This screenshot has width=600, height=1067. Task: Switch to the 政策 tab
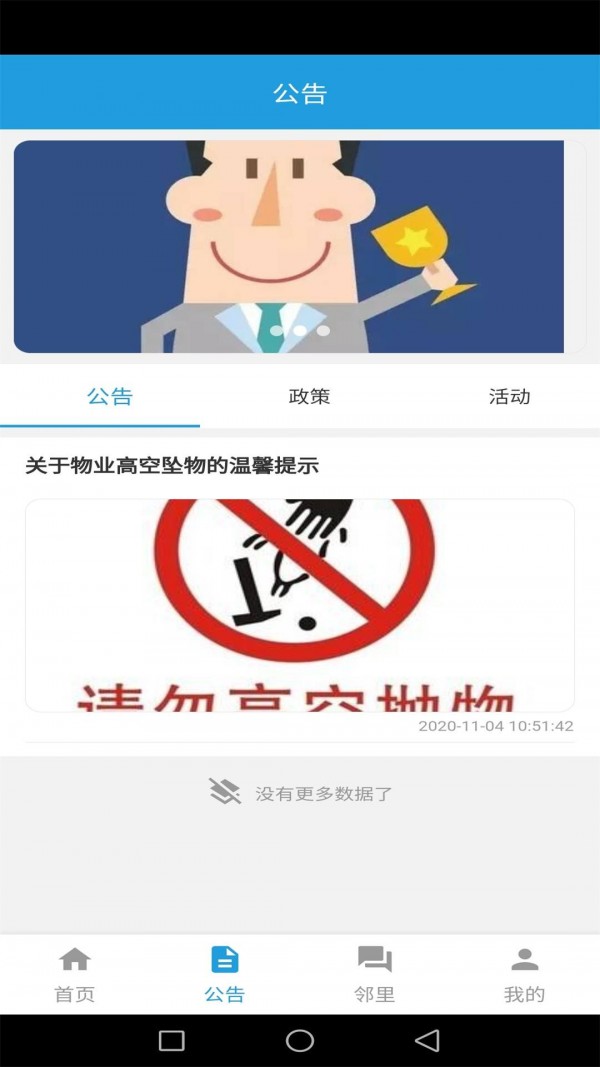tap(309, 397)
